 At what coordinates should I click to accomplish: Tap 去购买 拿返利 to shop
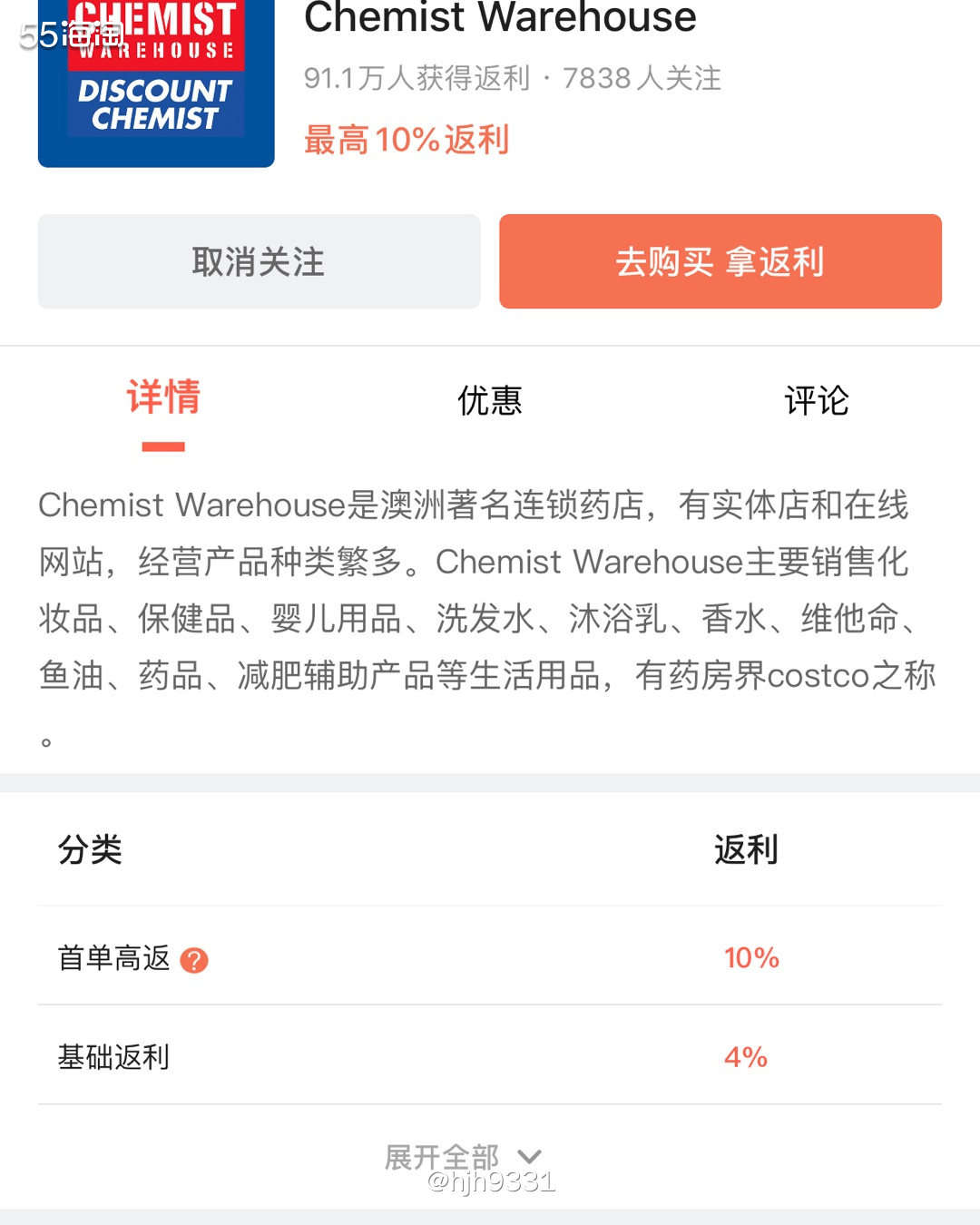click(720, 261)
